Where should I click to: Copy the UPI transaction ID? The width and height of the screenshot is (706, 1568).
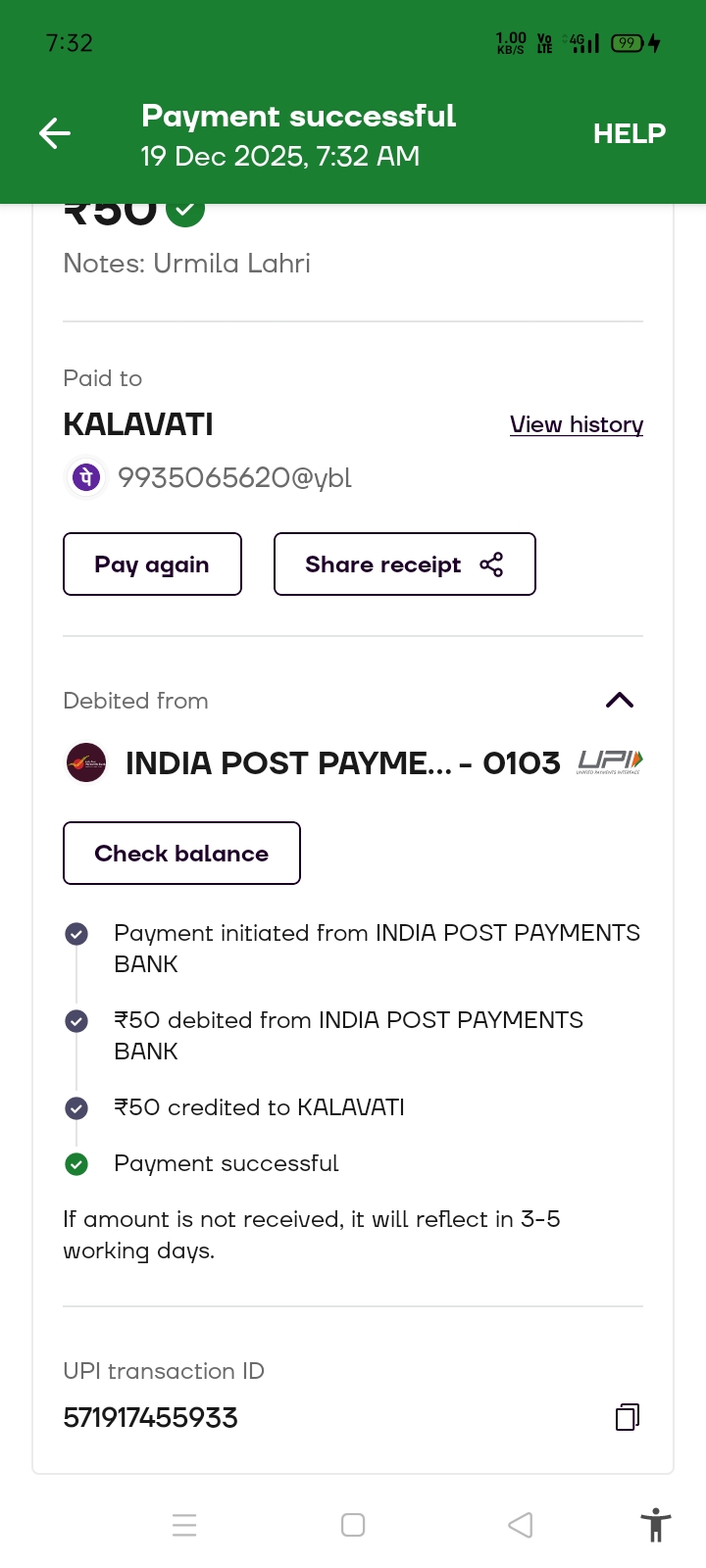click(x=628, y=1417)
